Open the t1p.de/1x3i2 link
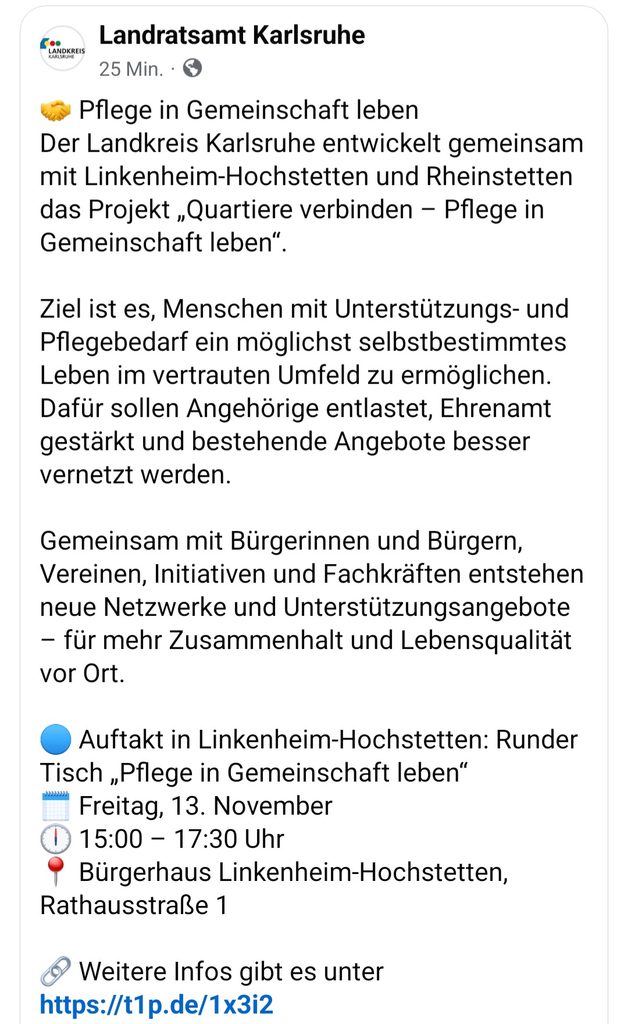 click(x=157, y=1004)
